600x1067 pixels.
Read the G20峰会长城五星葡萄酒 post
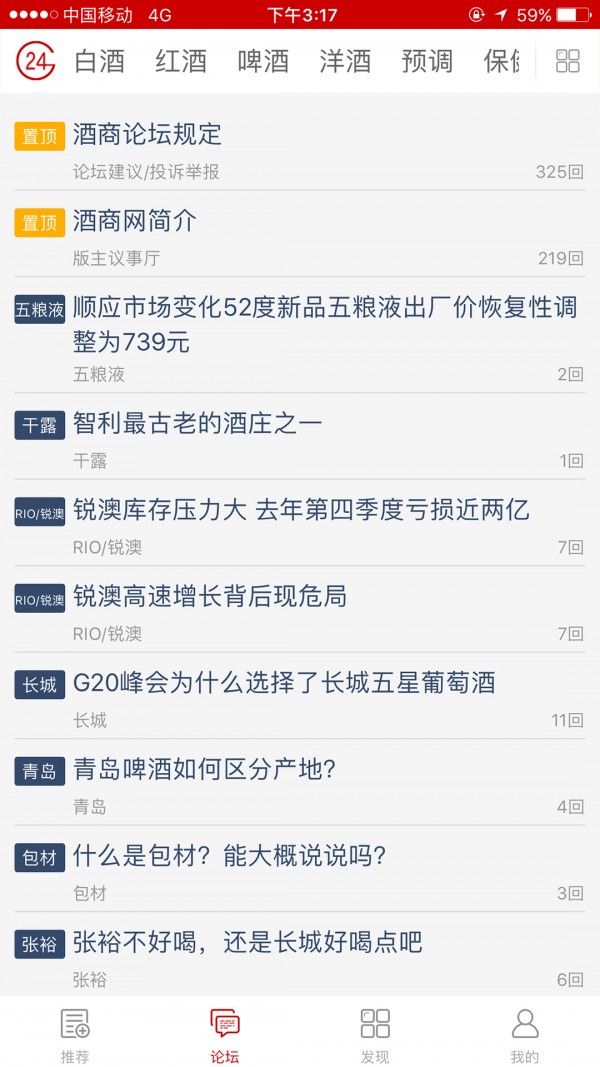[284, 684]
